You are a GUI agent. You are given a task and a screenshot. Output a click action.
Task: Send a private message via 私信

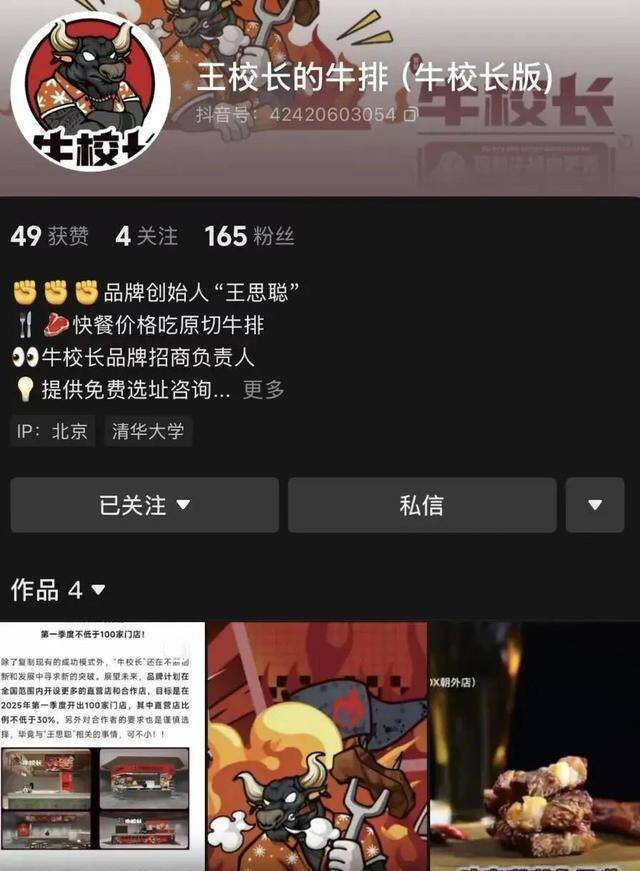click(422, 505)
